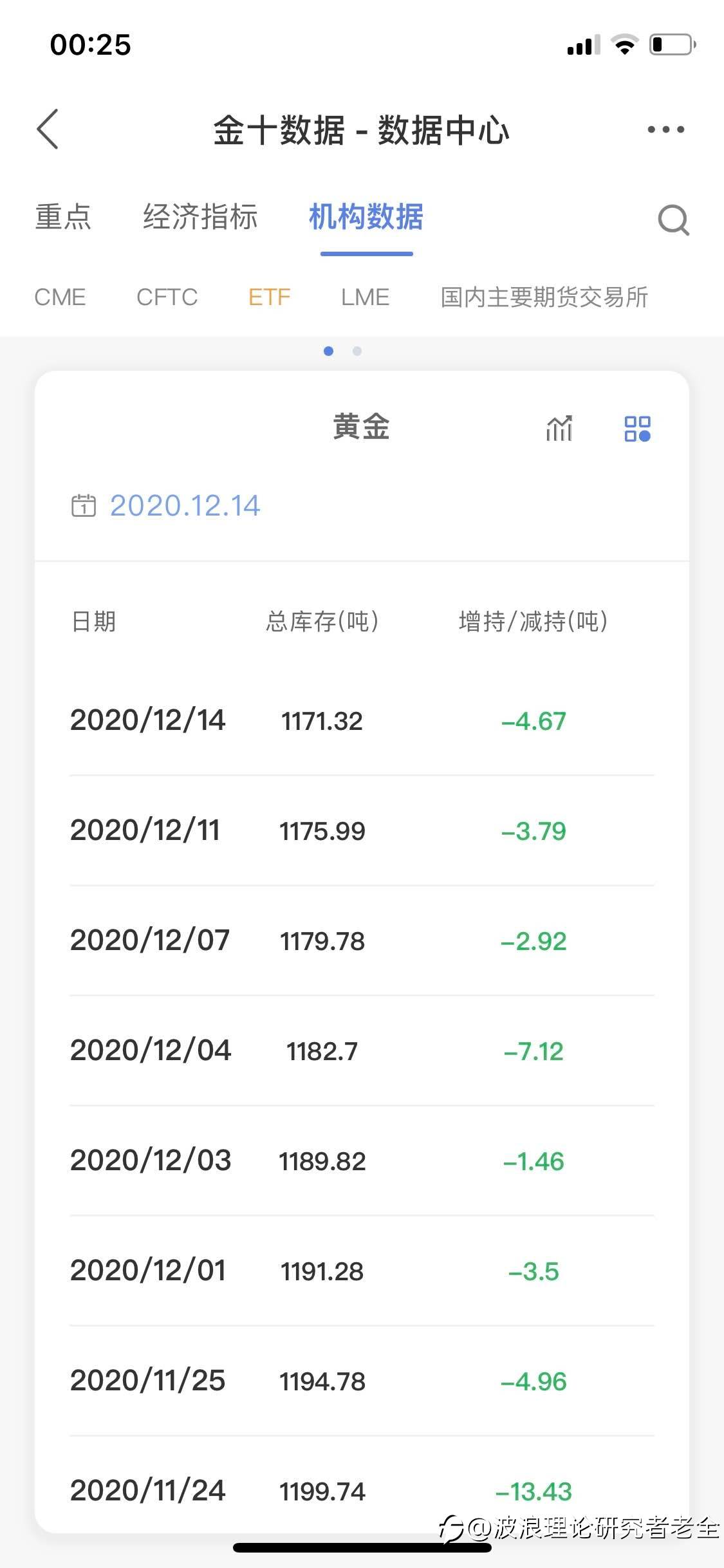This screenshot has width=724, height=1568.
Task: Go back using the top-left arrow
Action: point(48,129)
